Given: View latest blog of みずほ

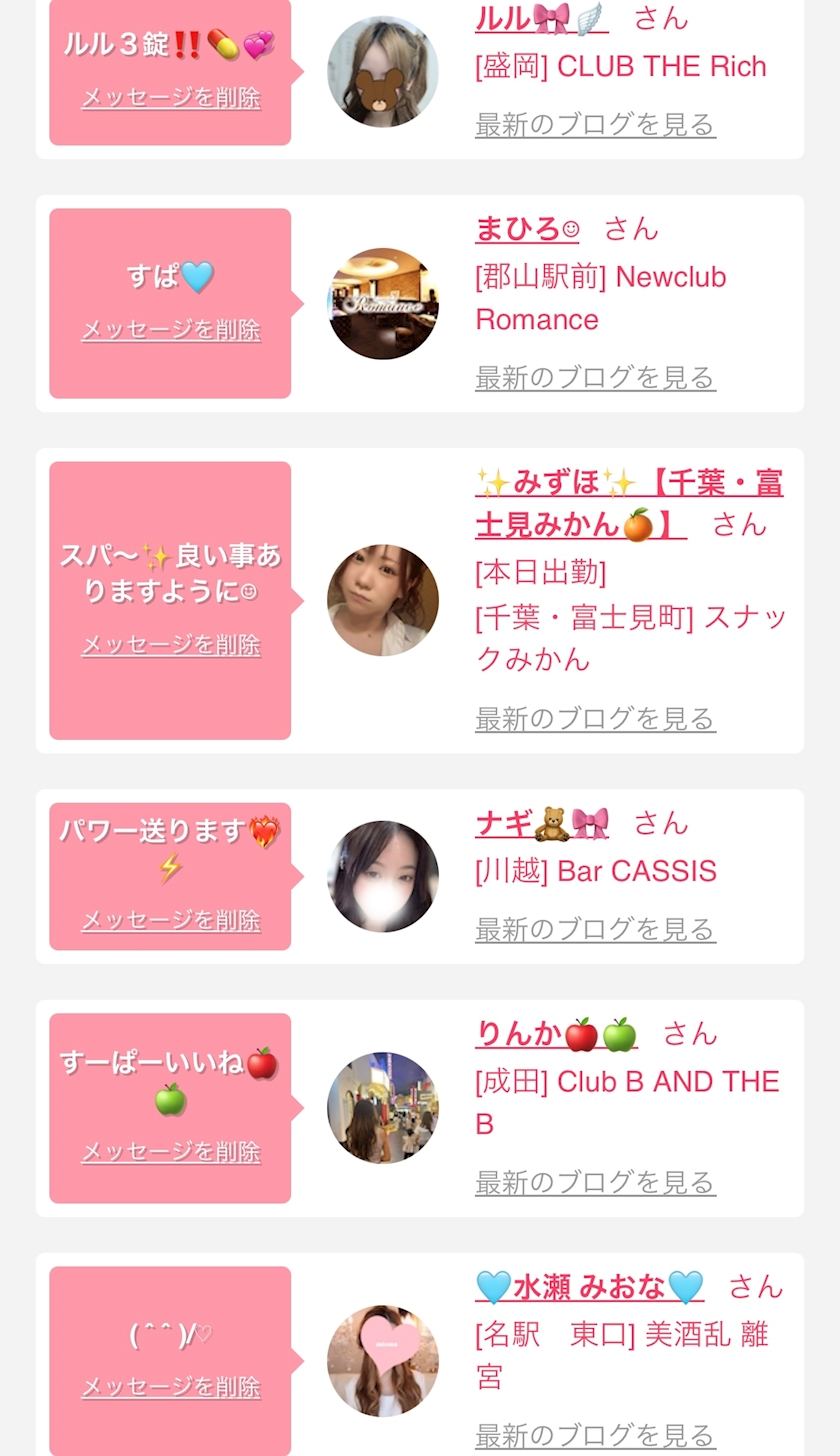Looking at the screenshot, I should 595,719.
